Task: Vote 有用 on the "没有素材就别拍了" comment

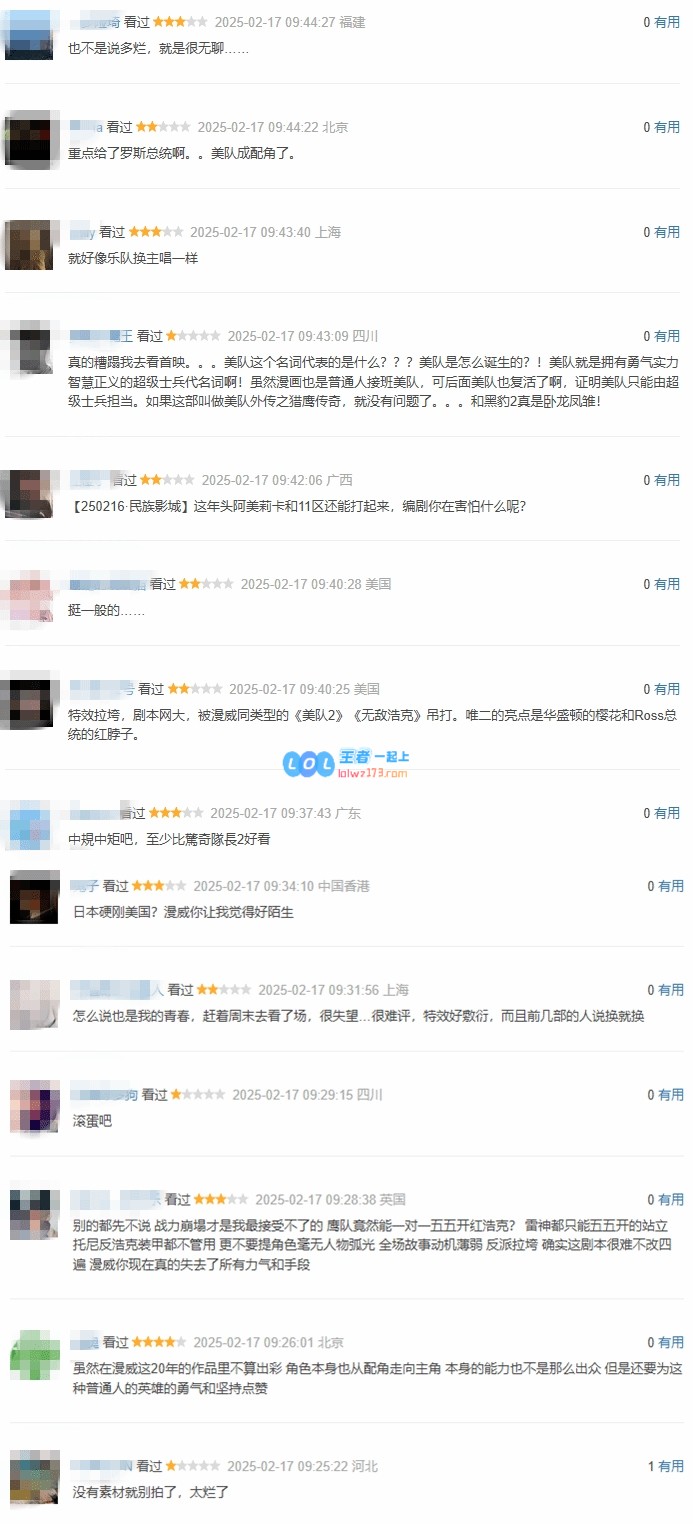Action: [671, 1466]
